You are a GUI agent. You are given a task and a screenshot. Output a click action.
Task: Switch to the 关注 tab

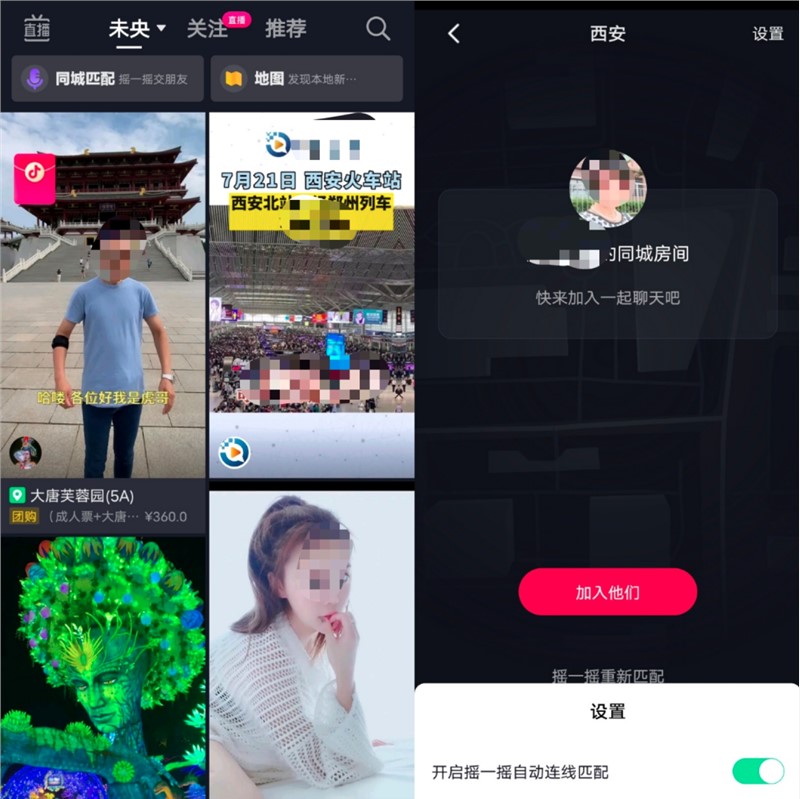[207, 29]
